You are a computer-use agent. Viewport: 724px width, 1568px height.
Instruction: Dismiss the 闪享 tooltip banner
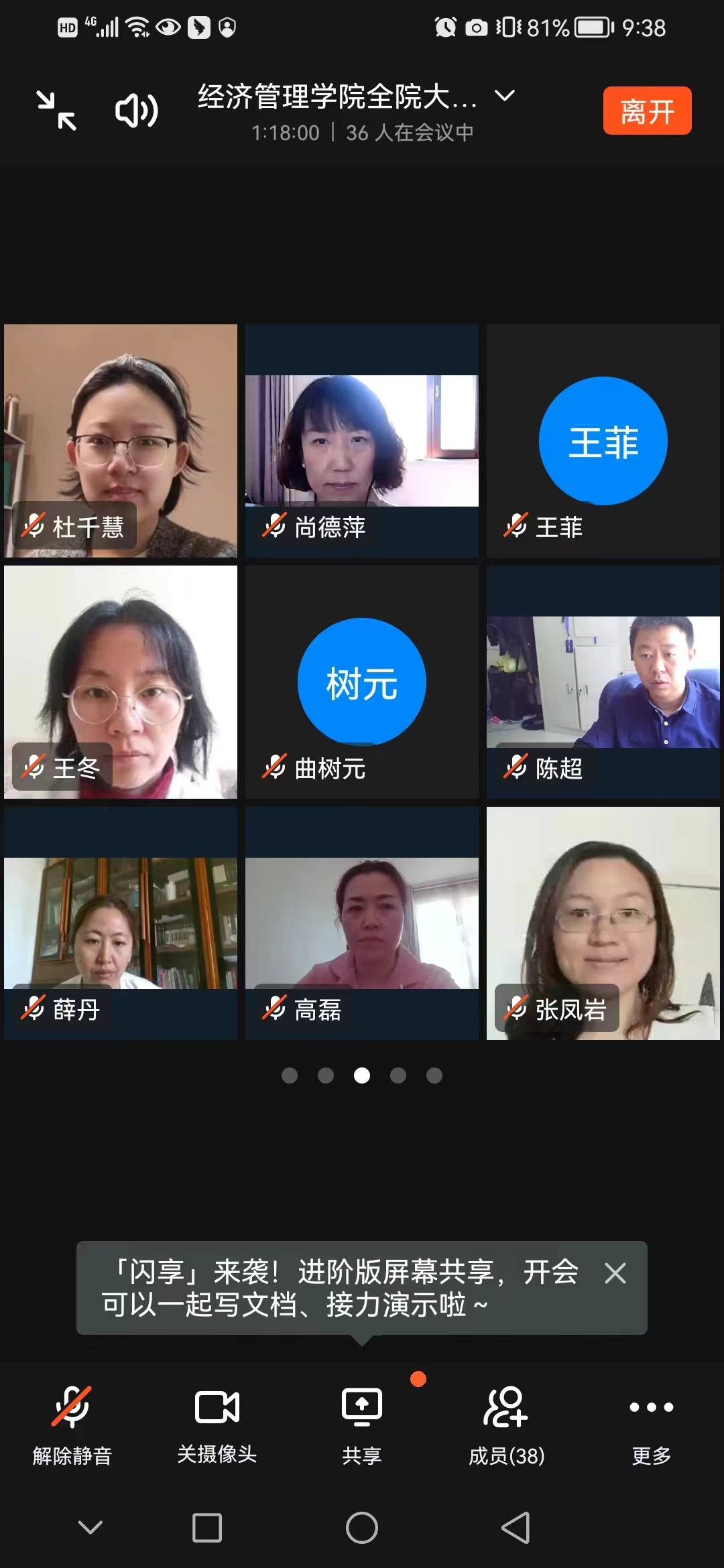pyautogui.click(x=615, y=1273)
